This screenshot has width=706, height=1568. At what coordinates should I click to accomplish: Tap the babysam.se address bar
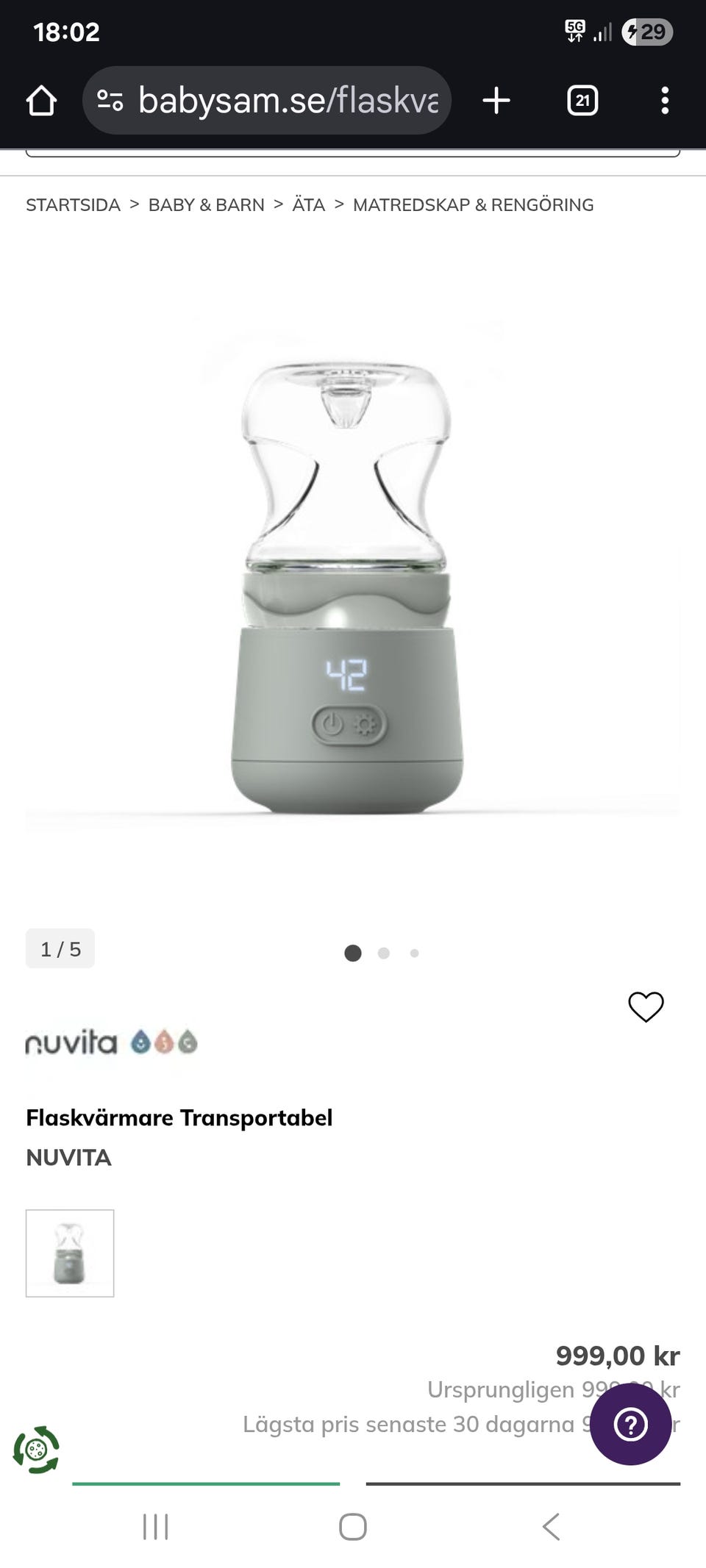click(x=266, y=101)
